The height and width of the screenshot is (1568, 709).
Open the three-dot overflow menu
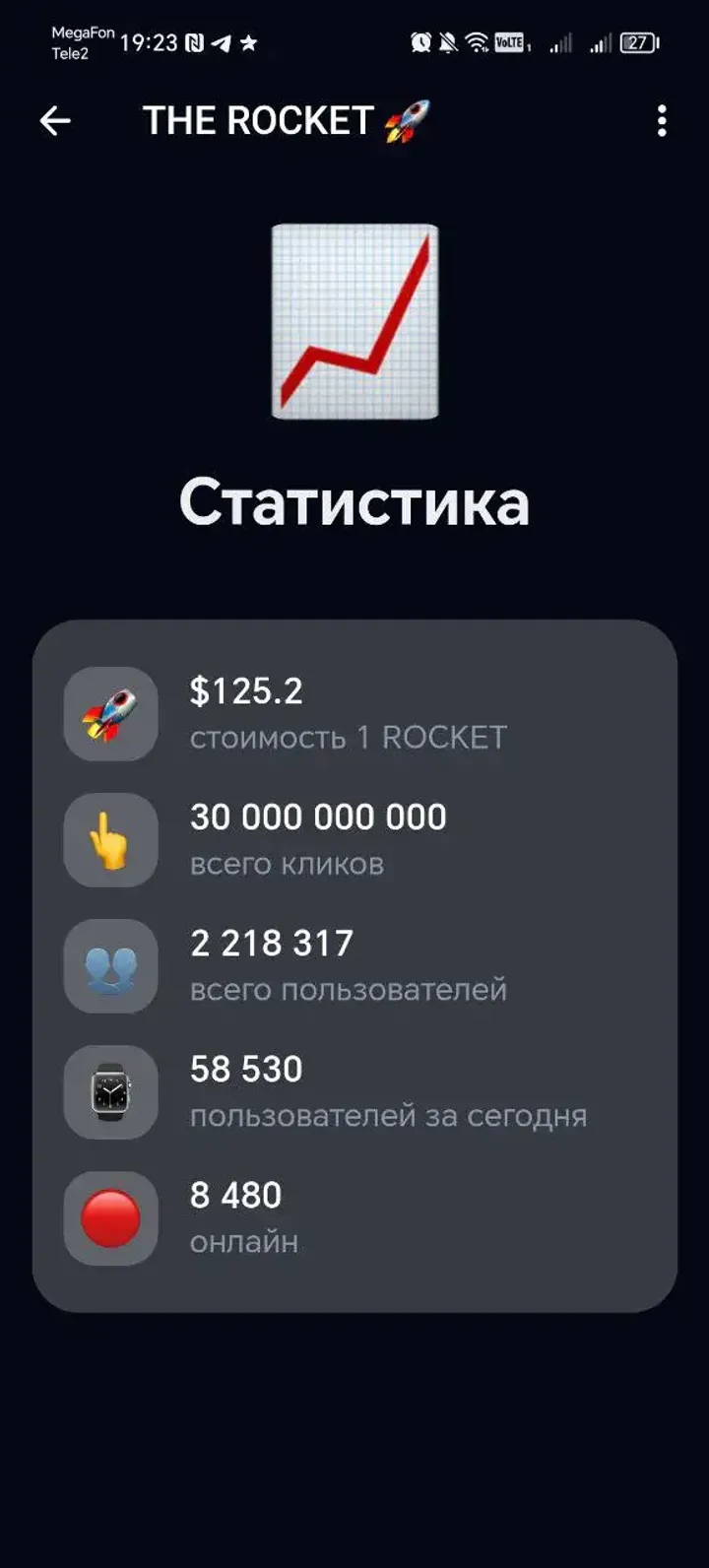[661, 119]
